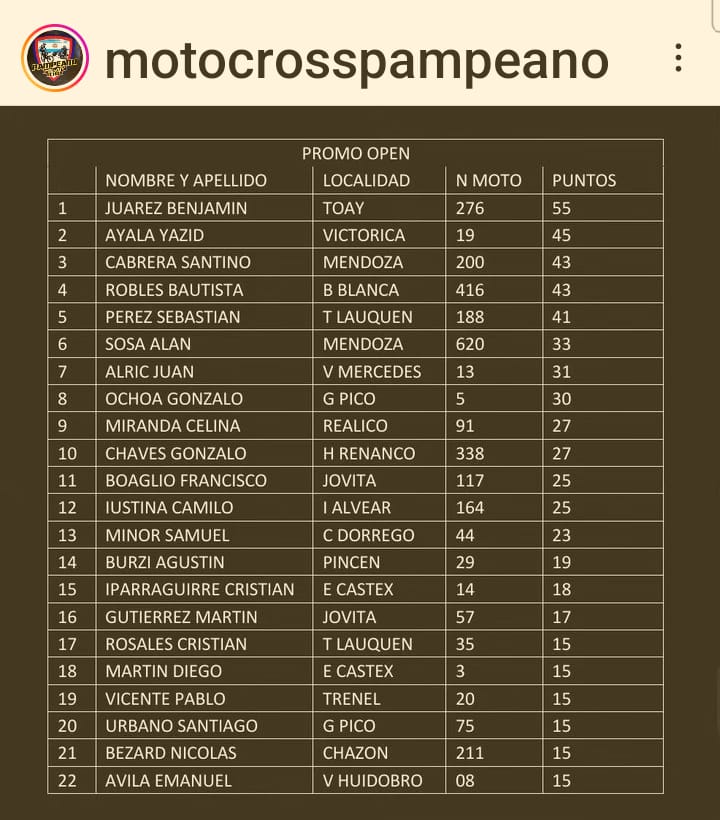The width and height of the screenshot is (720, 820).
Task: Open the post overflow menu
Action: pos(678,57)
